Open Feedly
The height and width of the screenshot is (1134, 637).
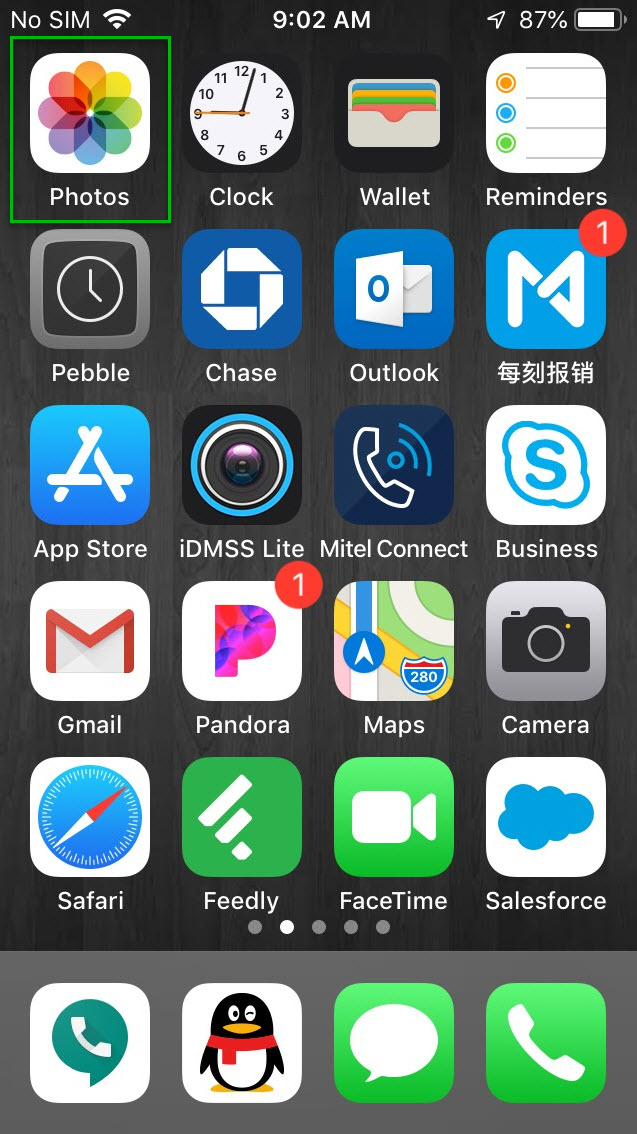tap(242, 817)
